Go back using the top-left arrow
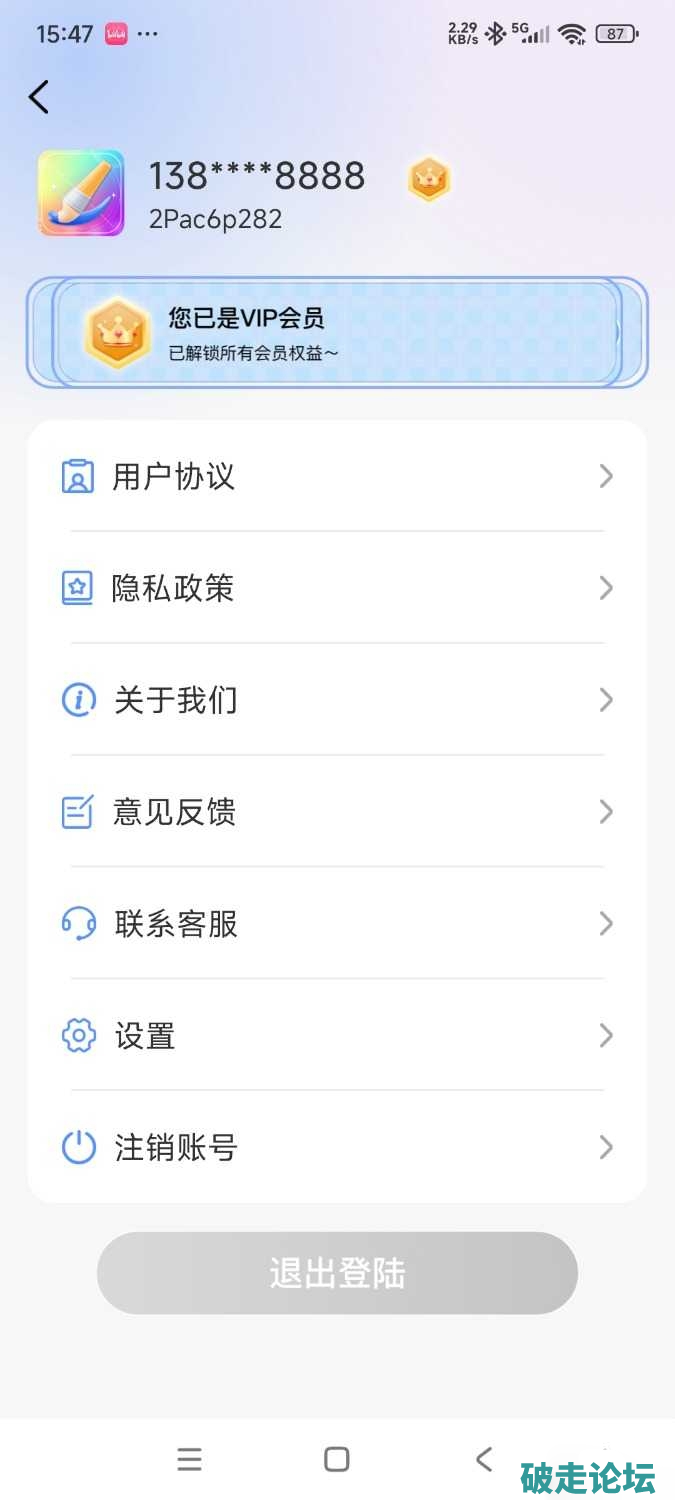Image resolution: width=675 pixels, height=1500 pixels. [39, 97]
